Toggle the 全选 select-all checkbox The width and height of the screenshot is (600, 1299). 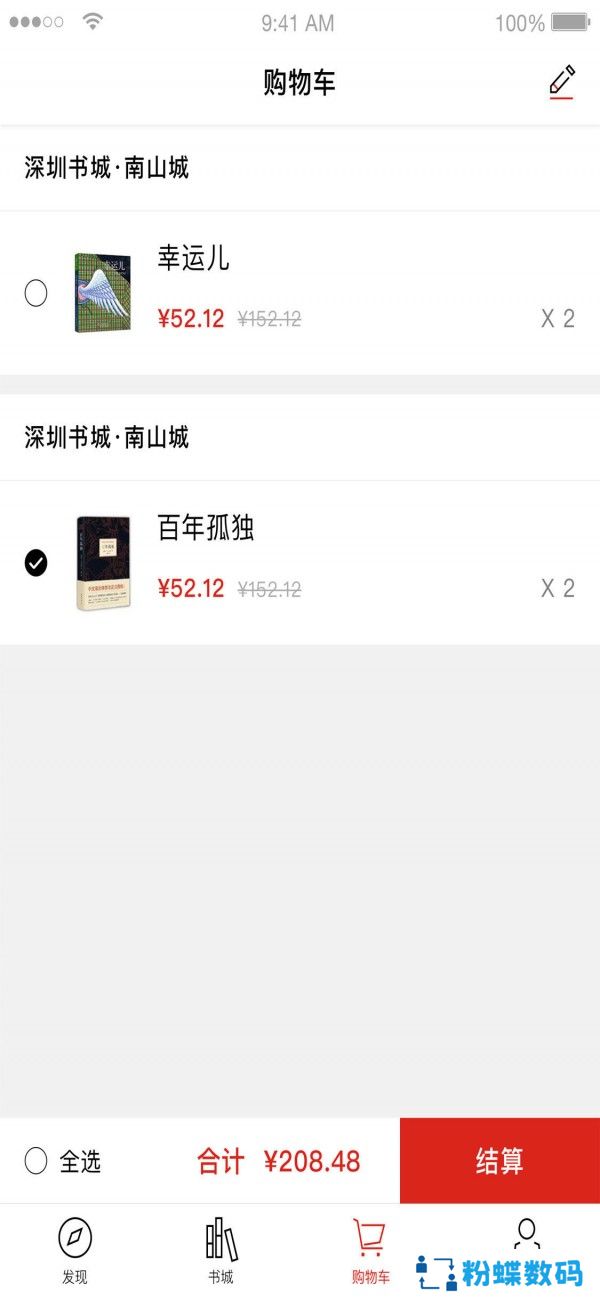(x=36, y=1161)
